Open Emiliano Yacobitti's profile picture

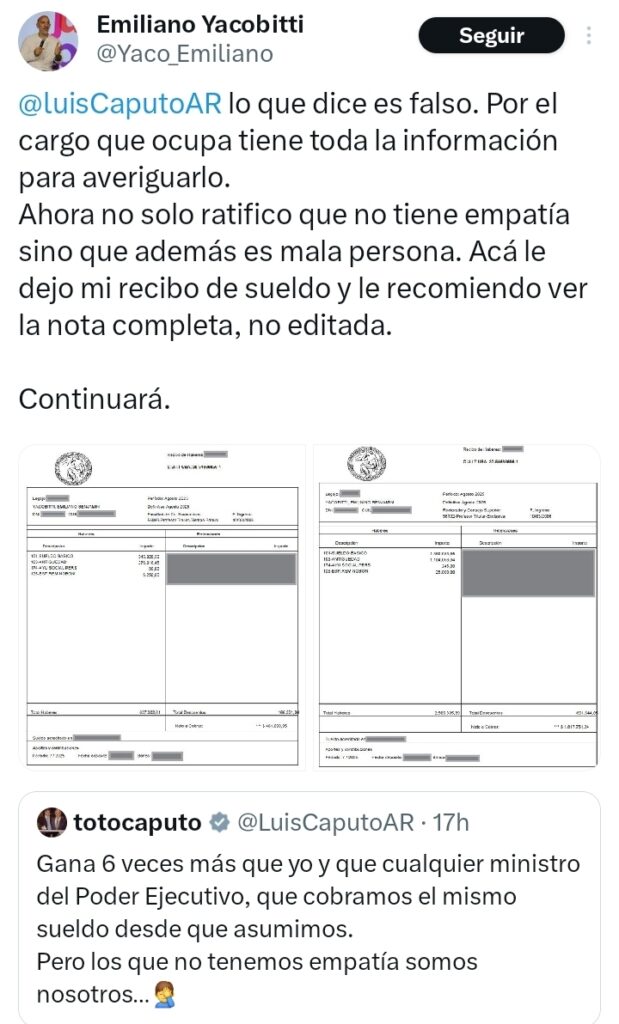point(48,40)
